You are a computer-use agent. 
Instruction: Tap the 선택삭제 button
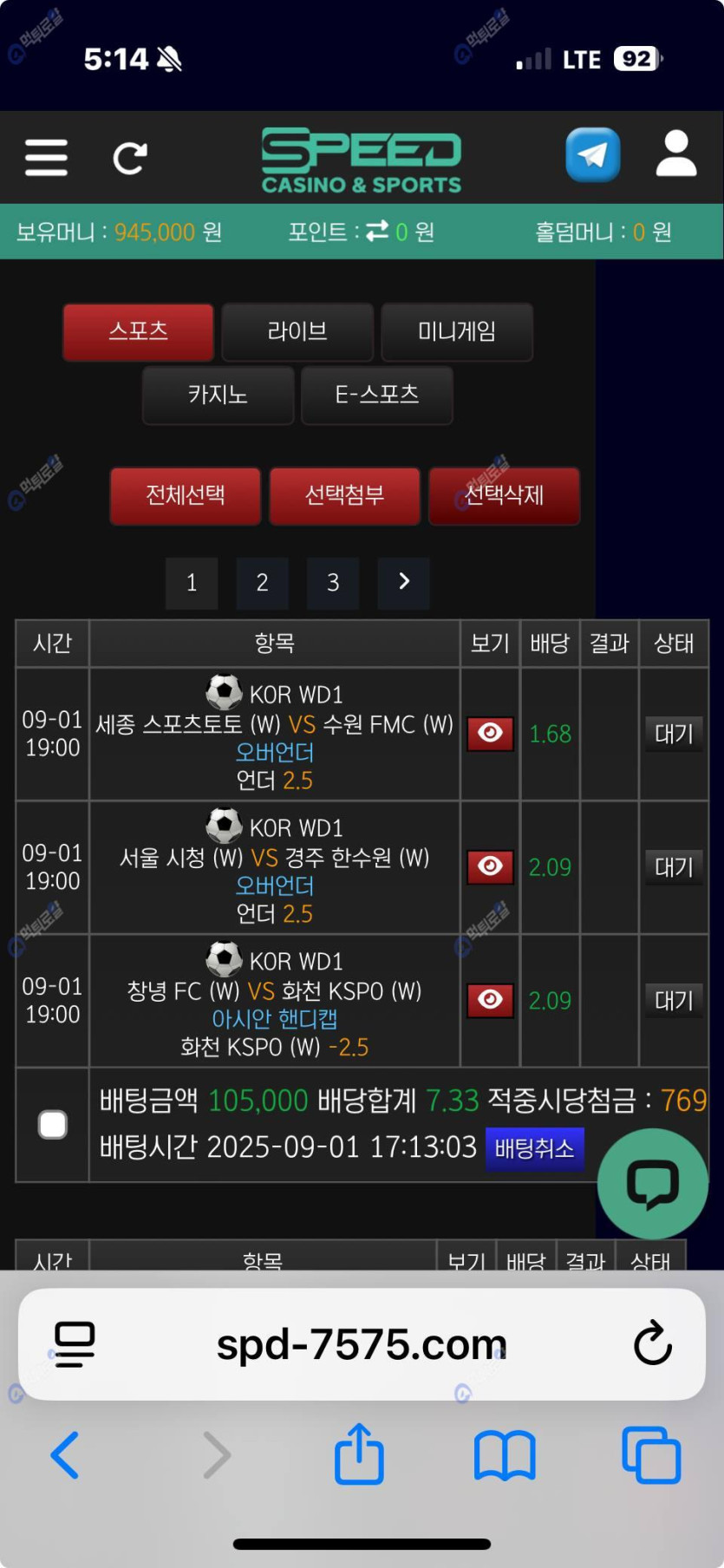click(504, 495)
